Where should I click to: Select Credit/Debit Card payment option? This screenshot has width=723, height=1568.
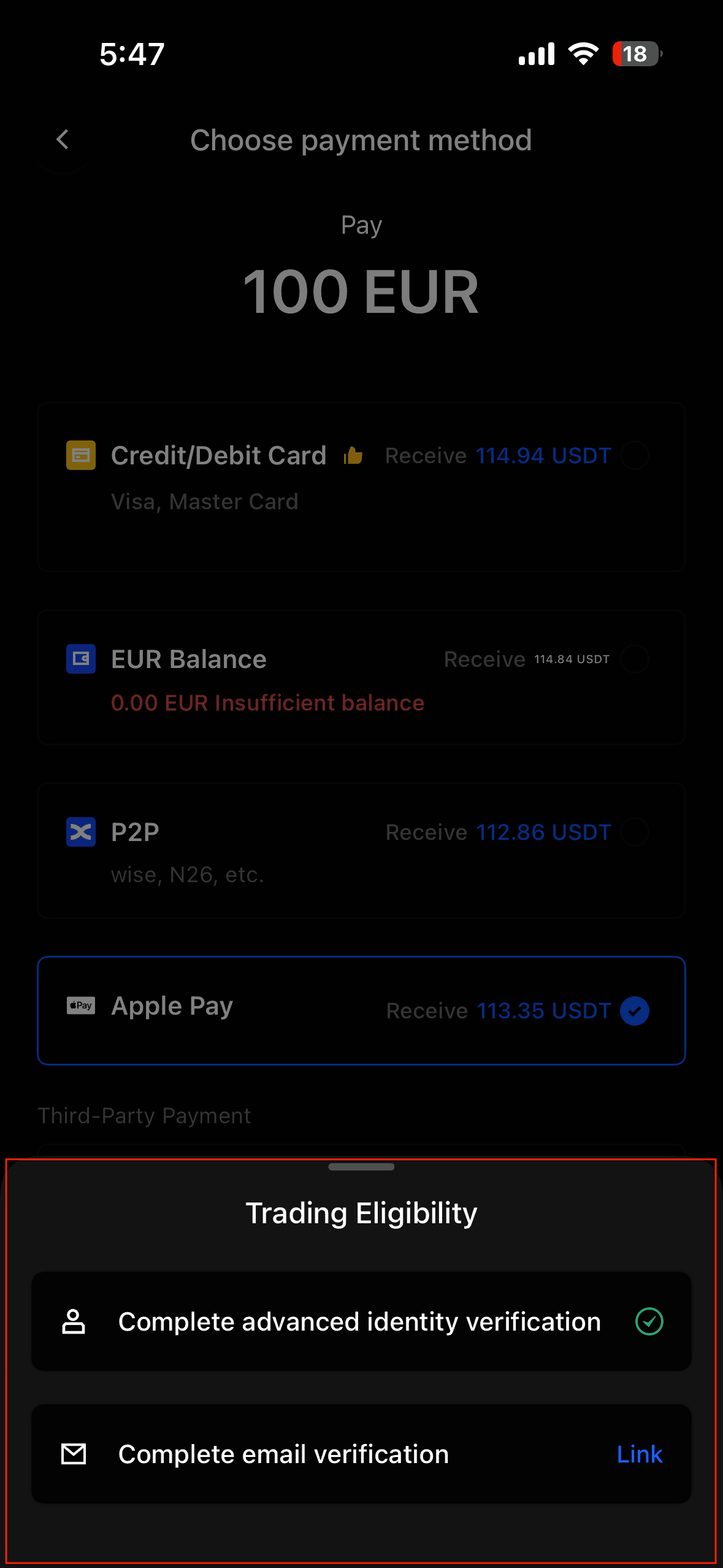tap(361, 486)
